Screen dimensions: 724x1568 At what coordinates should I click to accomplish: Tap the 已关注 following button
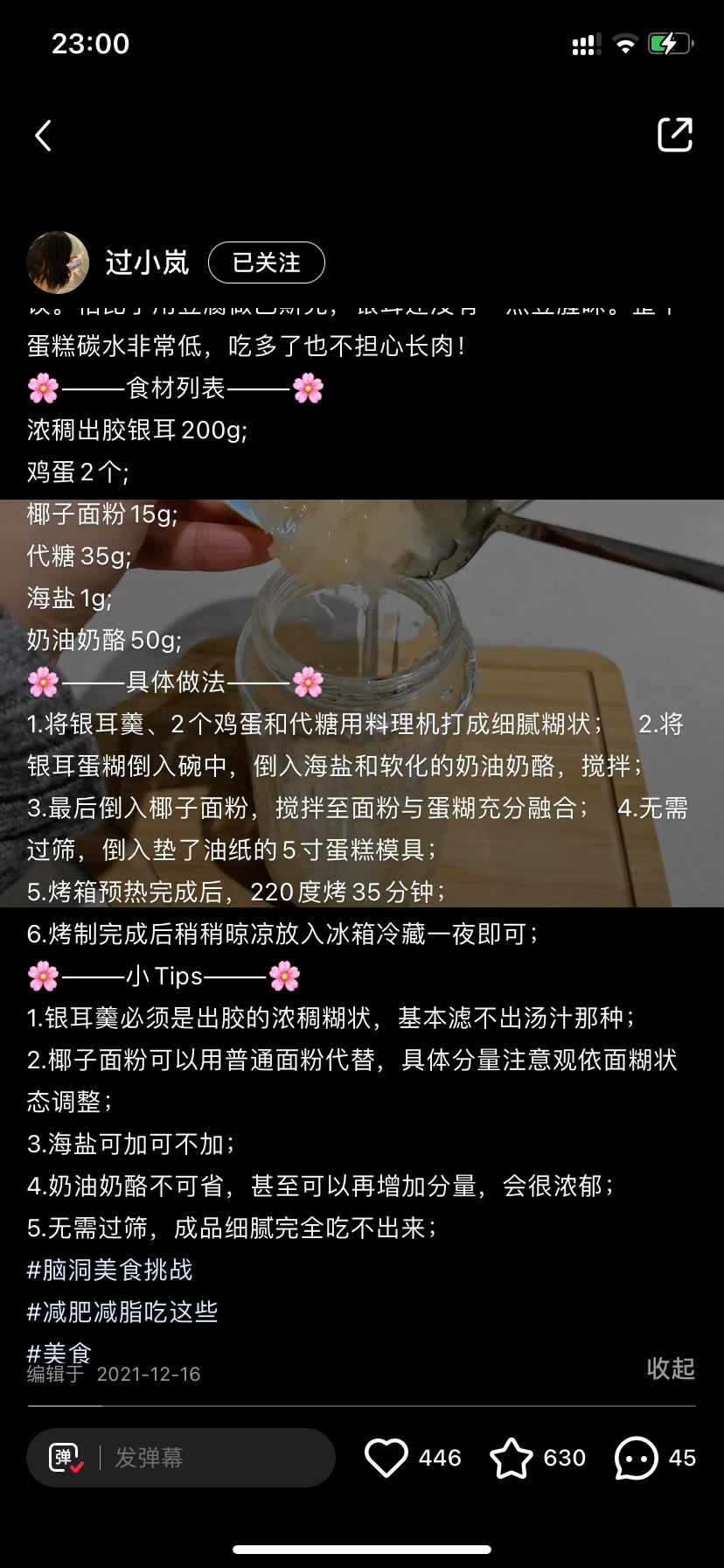[266, 262]
